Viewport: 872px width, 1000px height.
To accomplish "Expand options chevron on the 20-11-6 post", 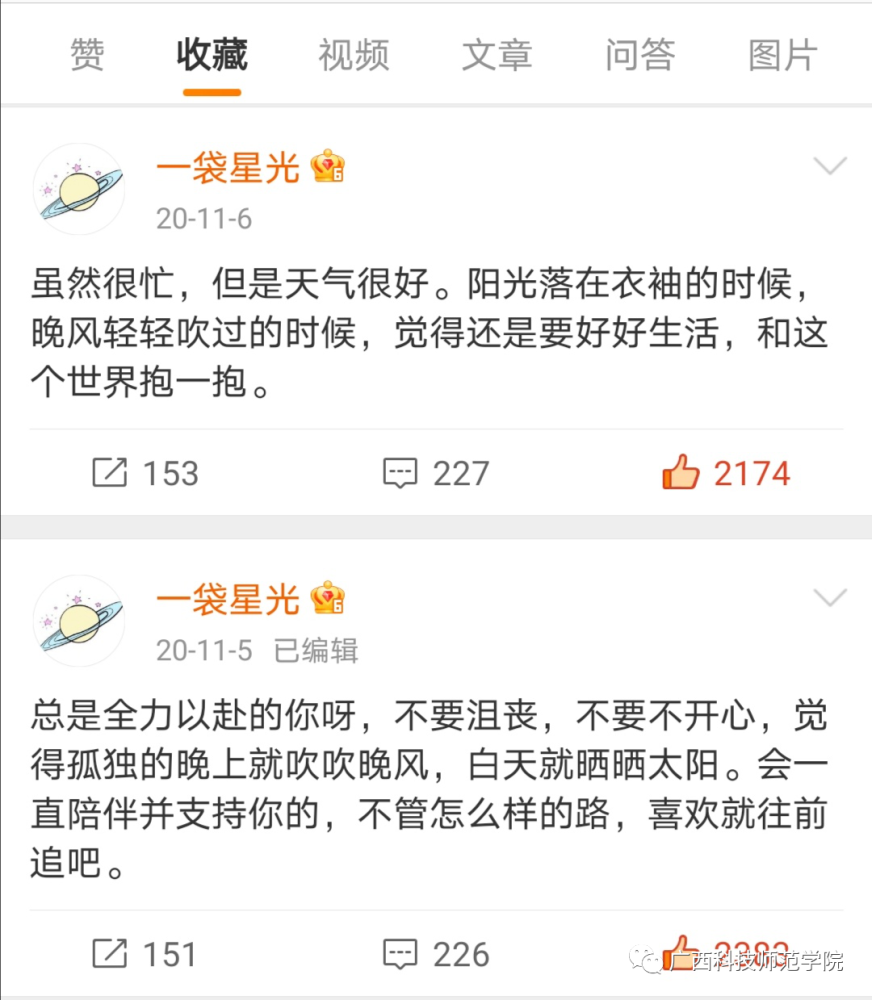I will click(x=830, y=166).
